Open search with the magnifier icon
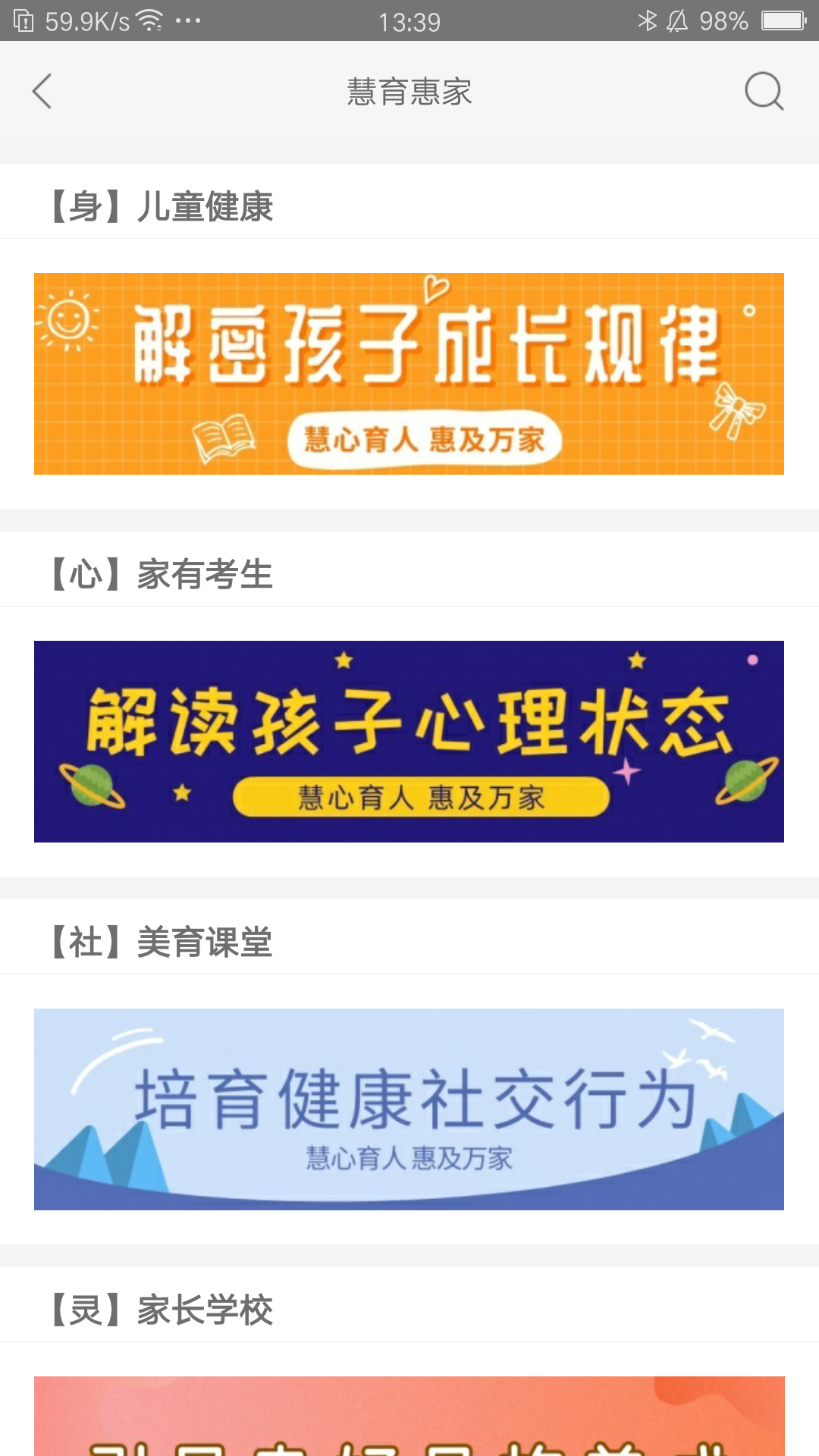The image size is (819, 1456). click(x=765, y=93)
